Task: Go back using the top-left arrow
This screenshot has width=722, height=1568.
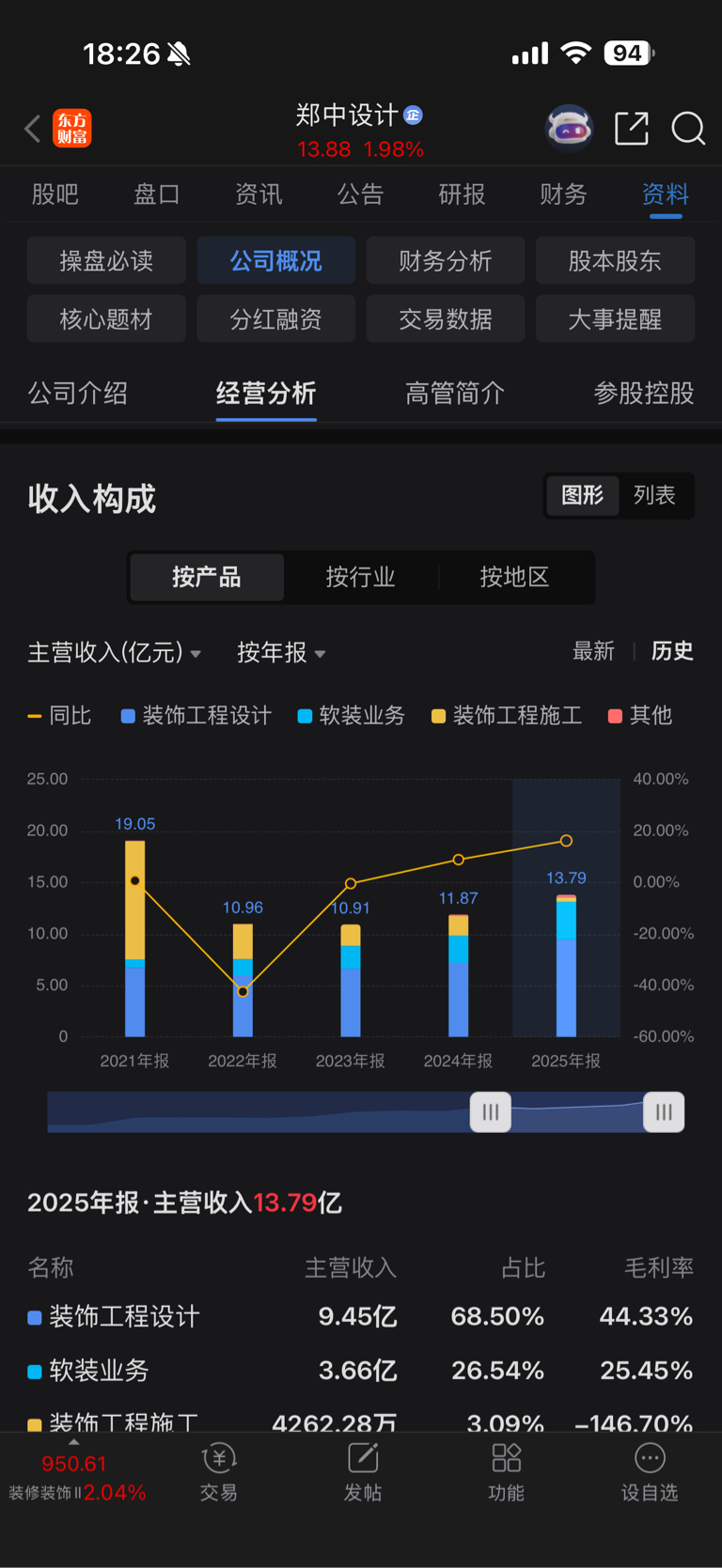Action: [33, 128]
